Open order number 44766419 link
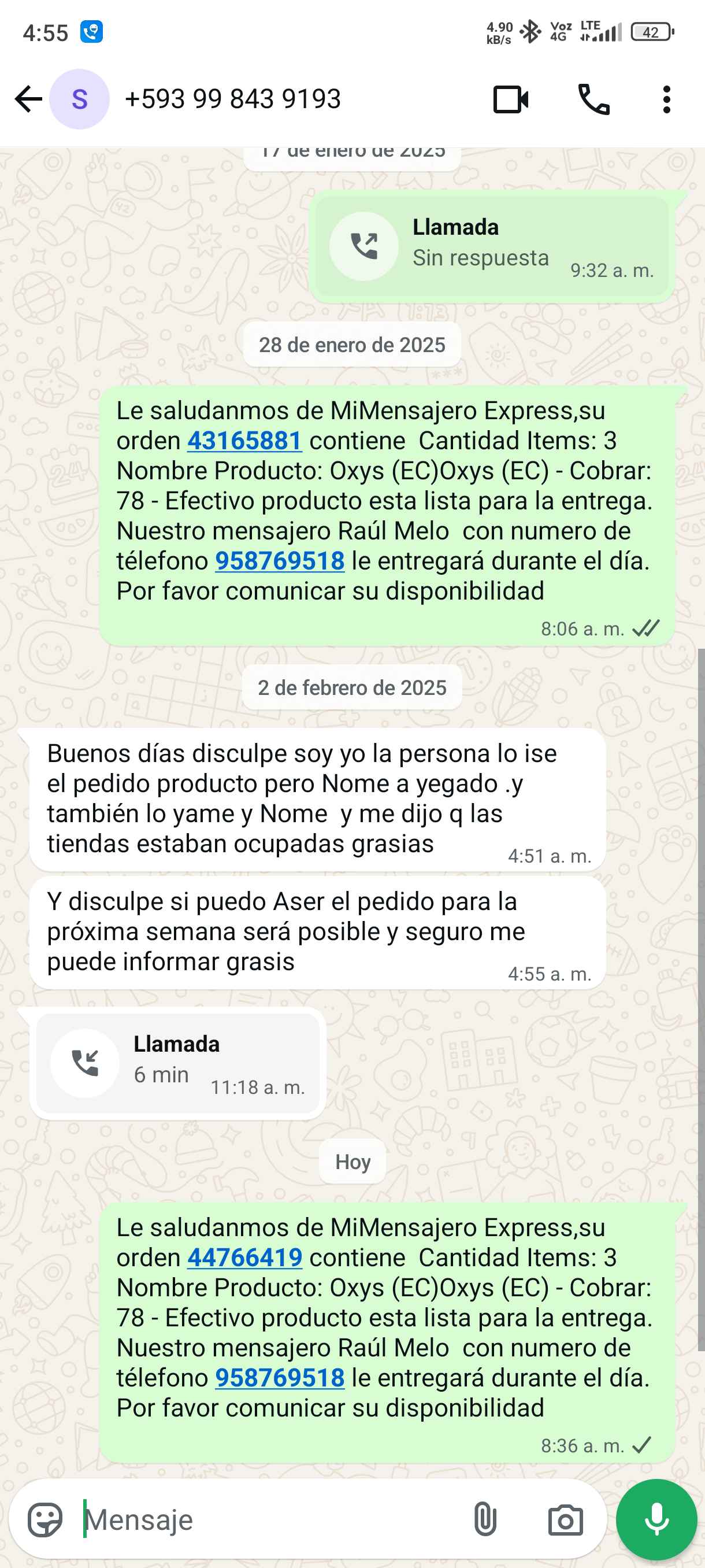The image size is (705, 1568). [x=244, y=1258]
